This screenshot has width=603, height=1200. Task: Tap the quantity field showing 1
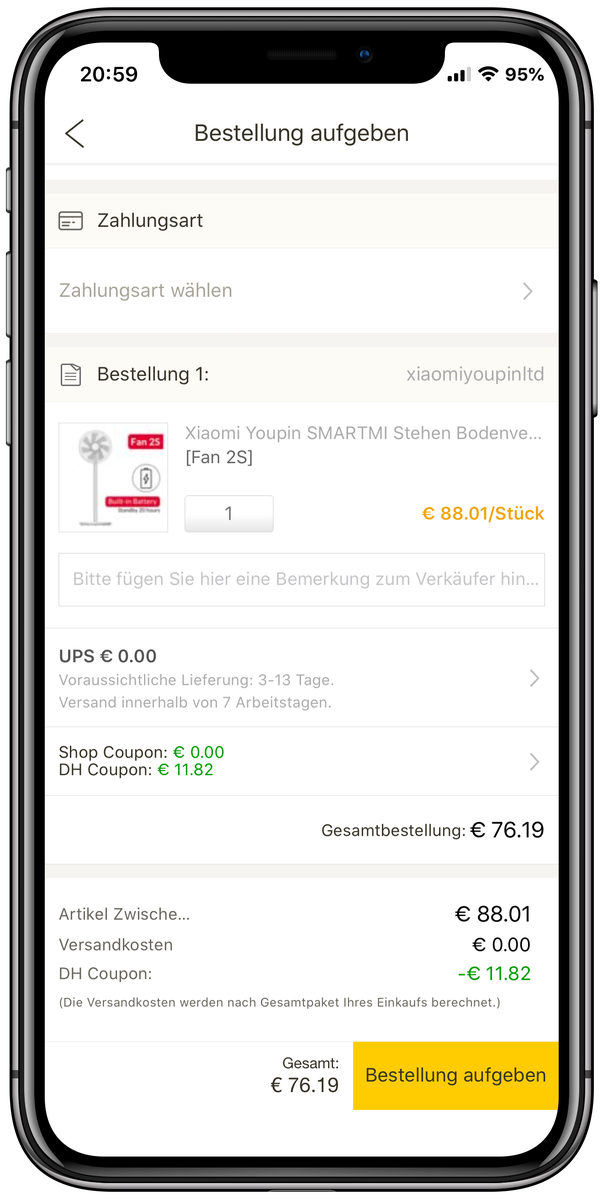tap(229, 513)
